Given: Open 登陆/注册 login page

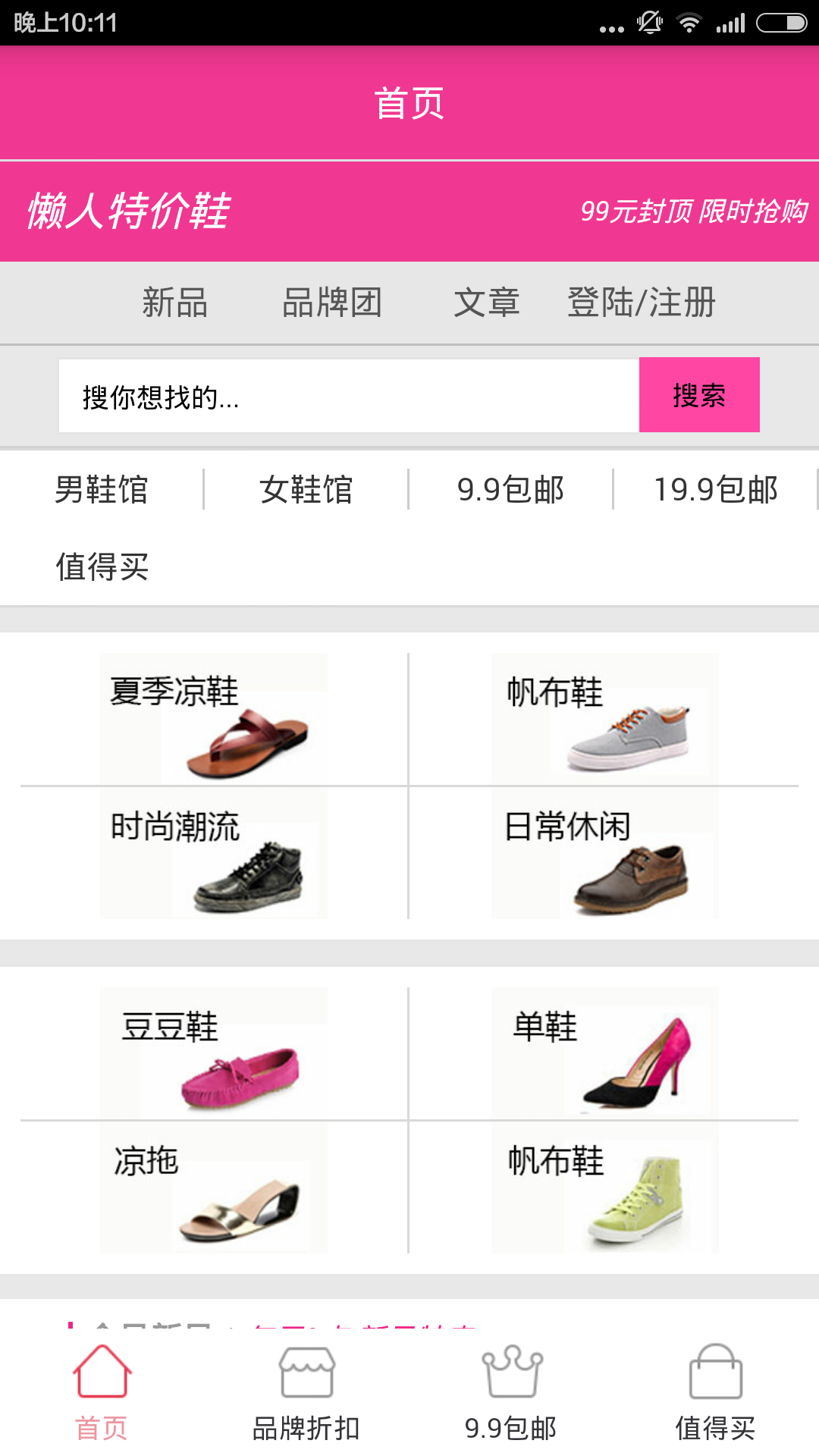Looking at the screenshot, I should (x=642, y=303).
